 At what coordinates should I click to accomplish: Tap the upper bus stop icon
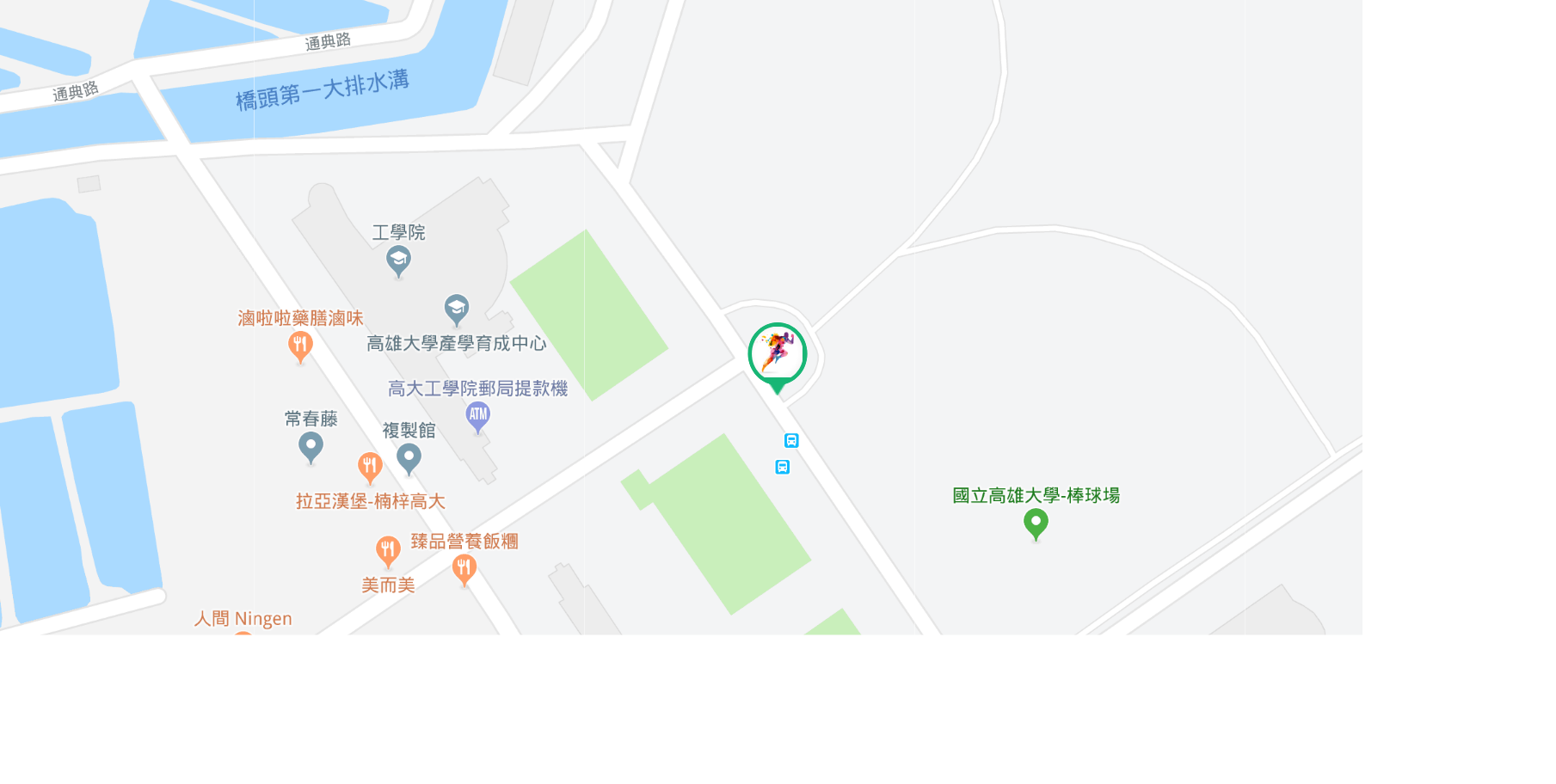791,441
